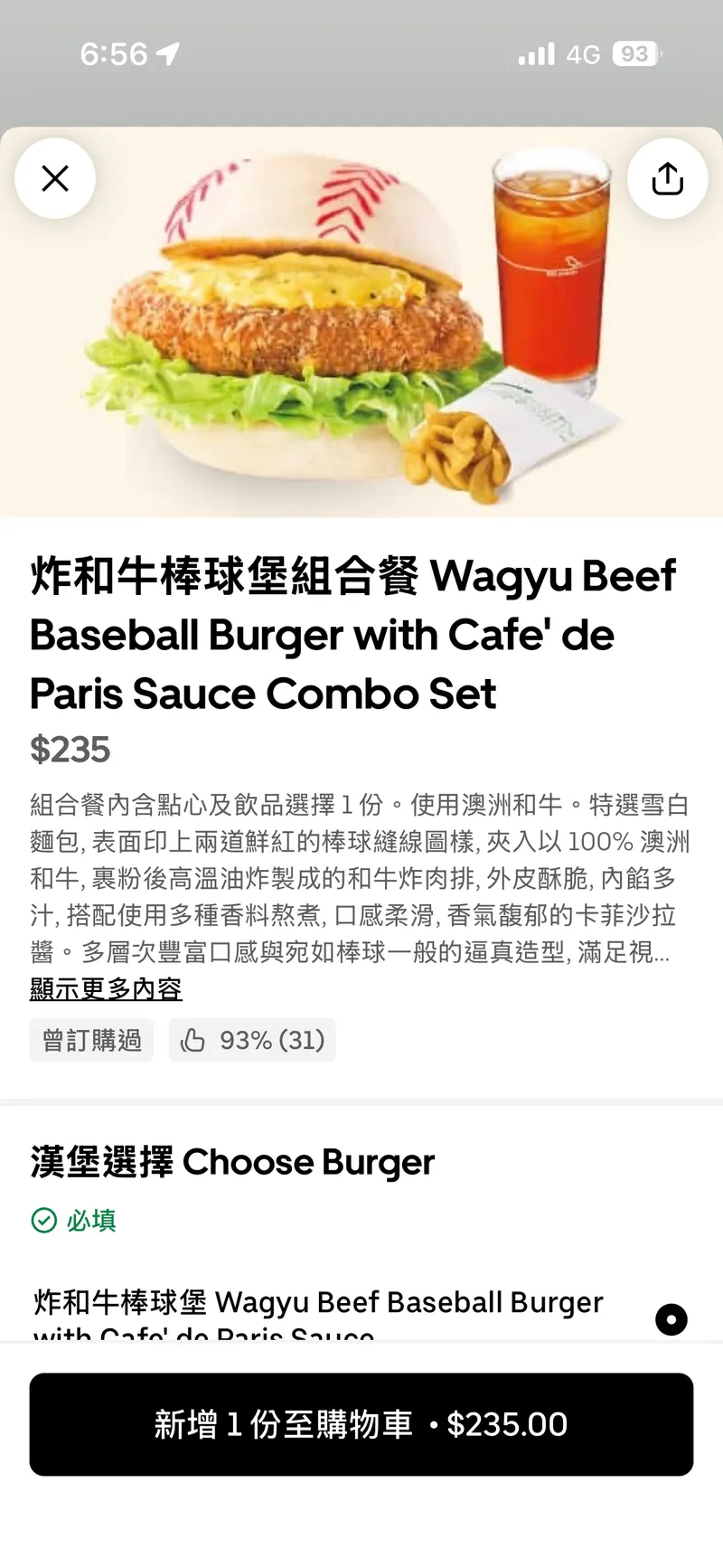Share this Wagyu Beef Burger combo
The width and height of the screenshot is (723, 1568).
click(667, 178)
